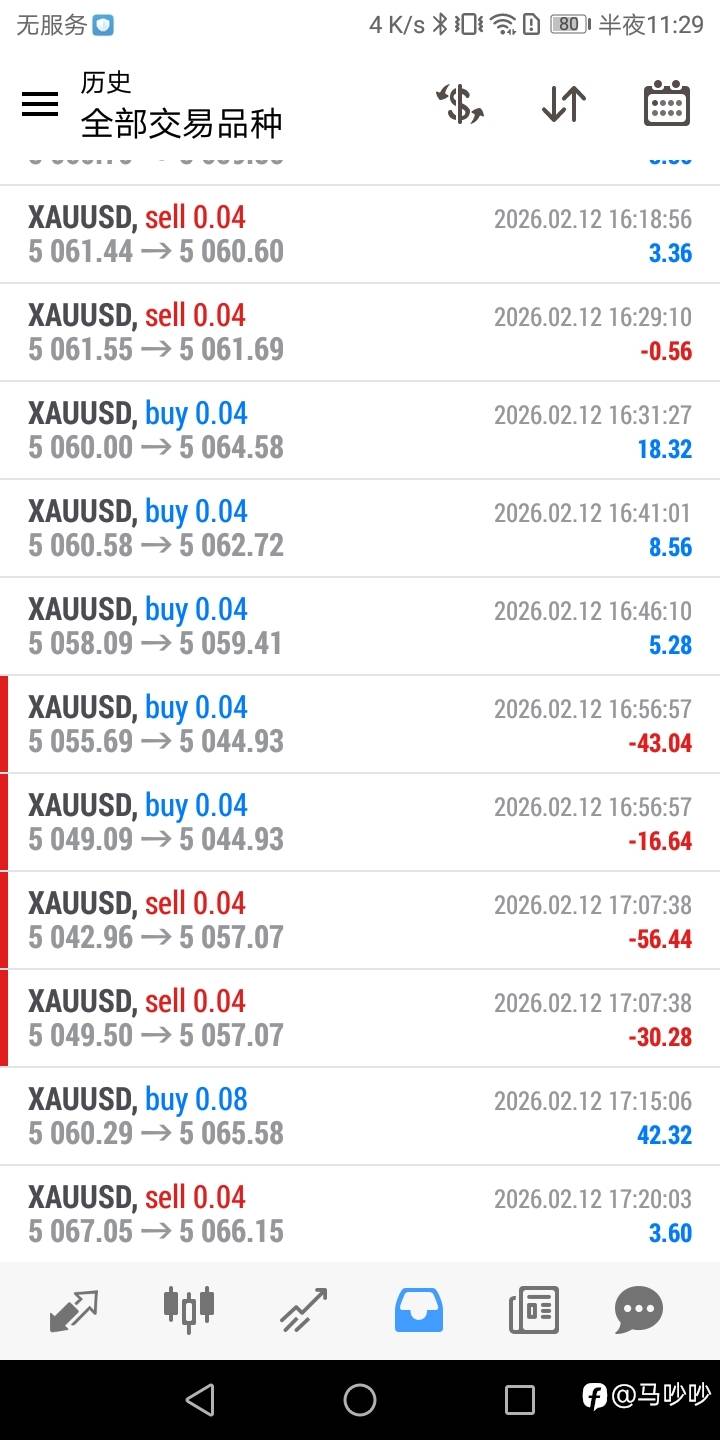Screen dimensions: 720x1440
Task: Switch to the quotes tab
Action: point(74,1310)
